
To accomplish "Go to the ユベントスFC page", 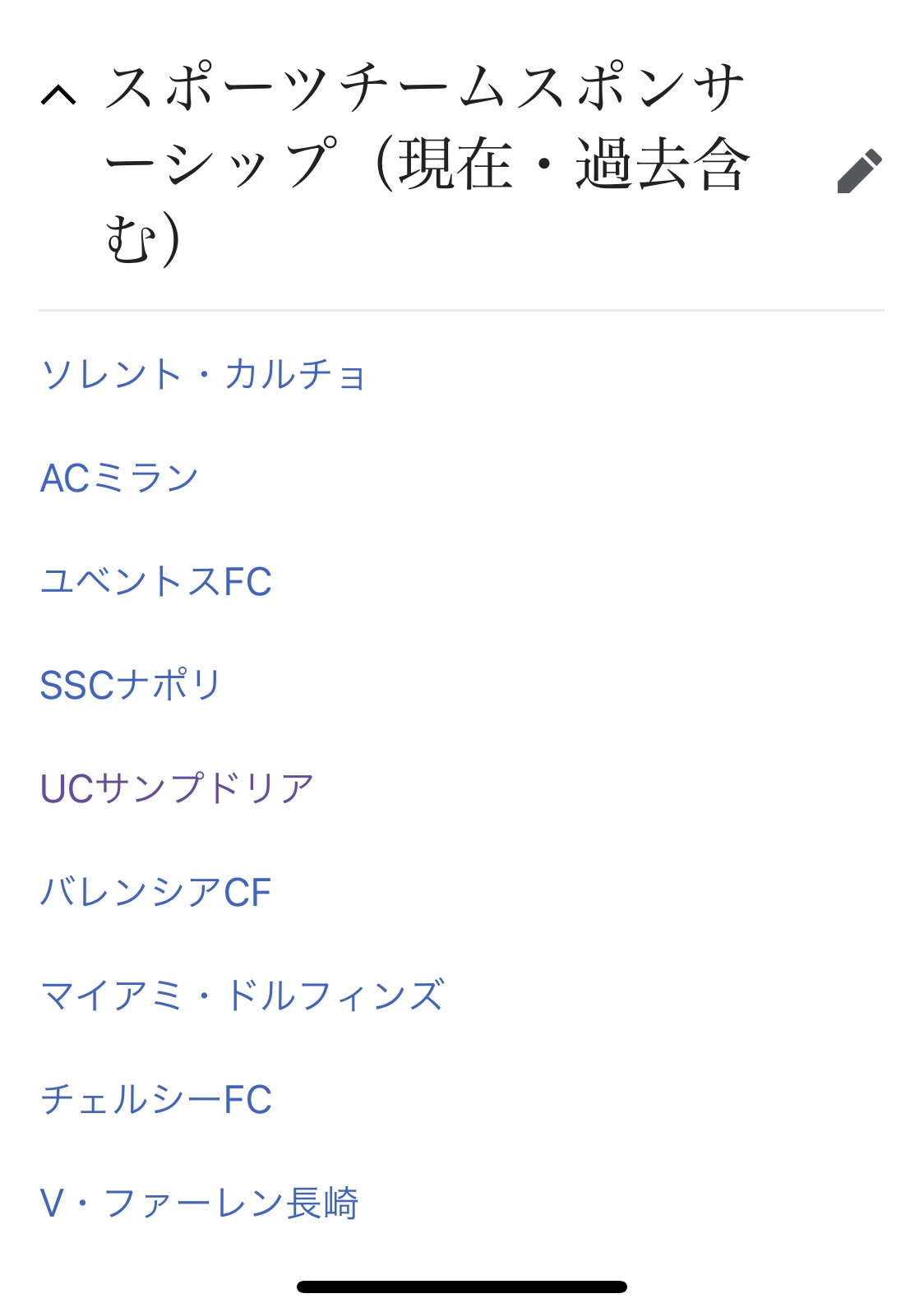I will click(156, 582).
